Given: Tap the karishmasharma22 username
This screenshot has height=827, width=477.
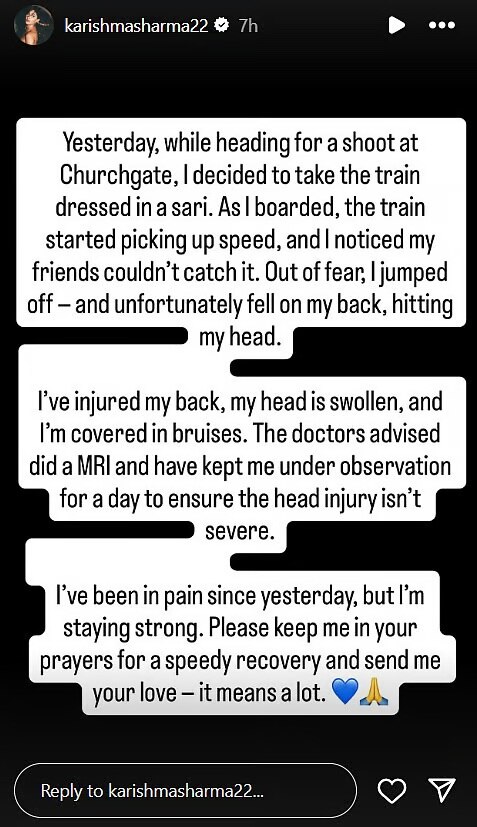Looking at the screenshot, I should pos(136,25).
